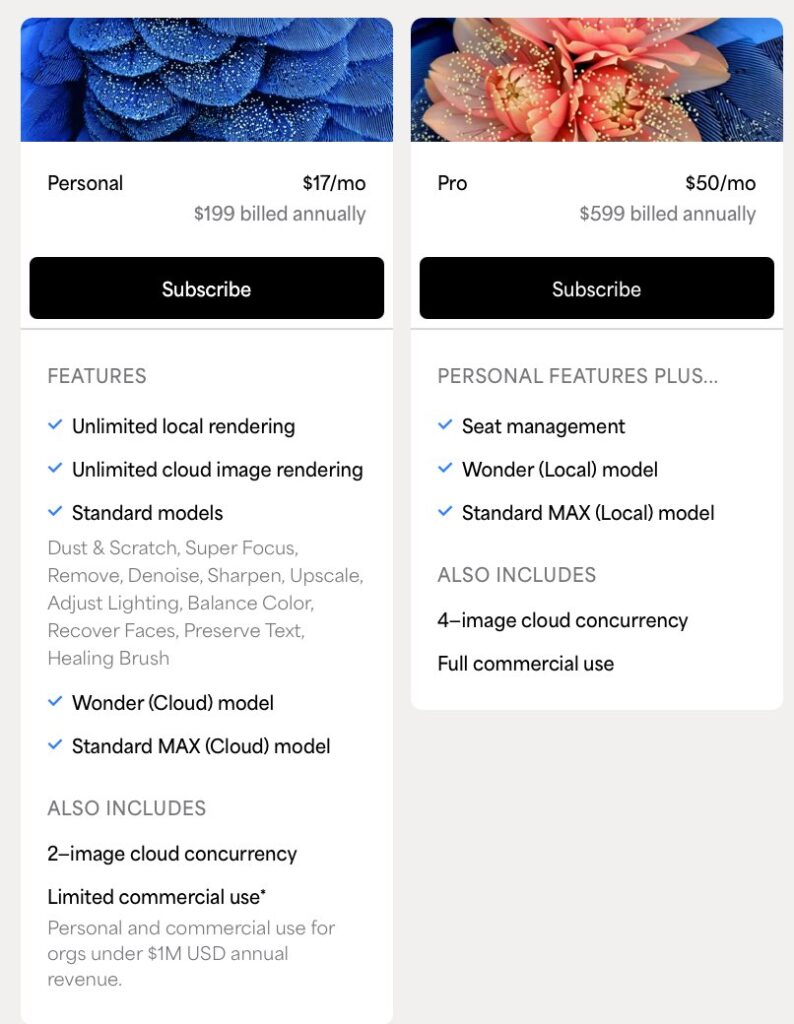Click the checkmark beside Wonder (Local) model
Screen dimensions: 794x1024
[x=446, y=469]
